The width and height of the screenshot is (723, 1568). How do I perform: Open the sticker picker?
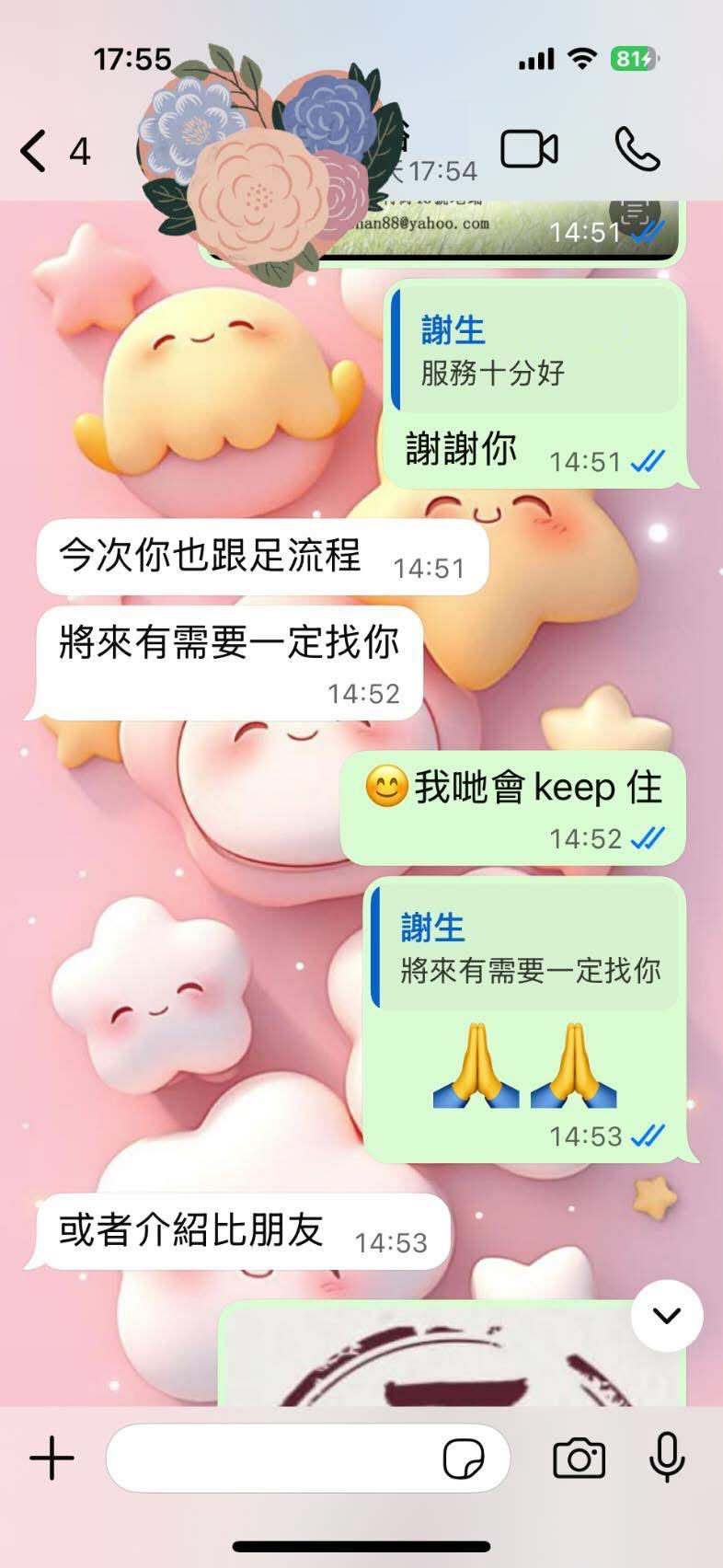[x=464, y=1459]
